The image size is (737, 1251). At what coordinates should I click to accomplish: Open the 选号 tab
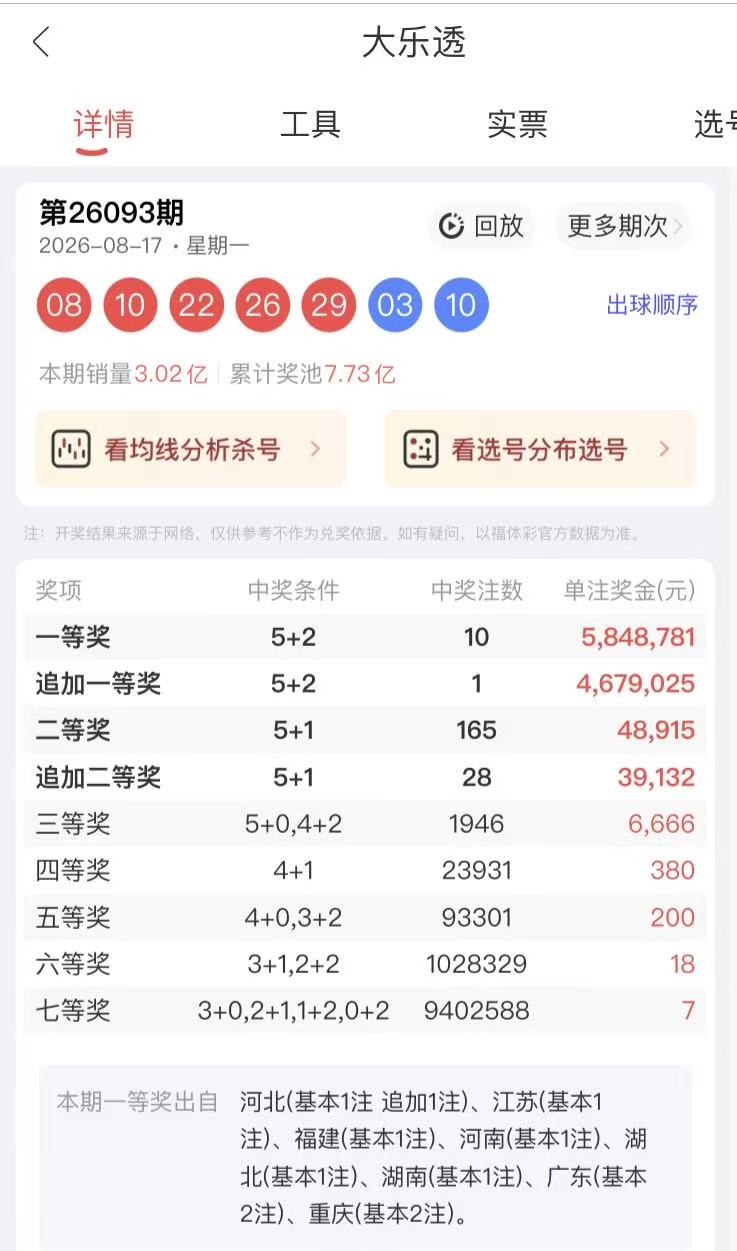[x=715, y=124]
